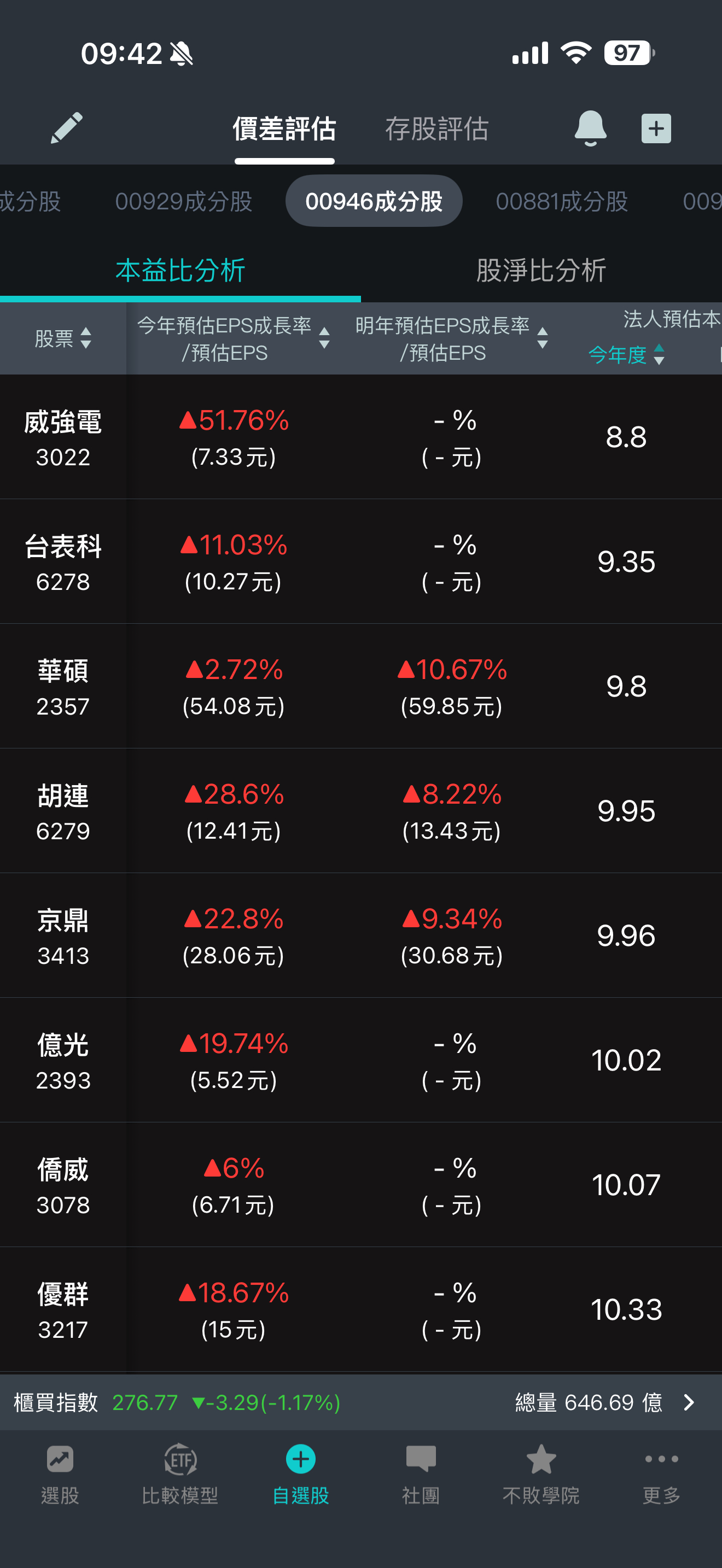Select the 00929成分股 list chip

point(183,201)
